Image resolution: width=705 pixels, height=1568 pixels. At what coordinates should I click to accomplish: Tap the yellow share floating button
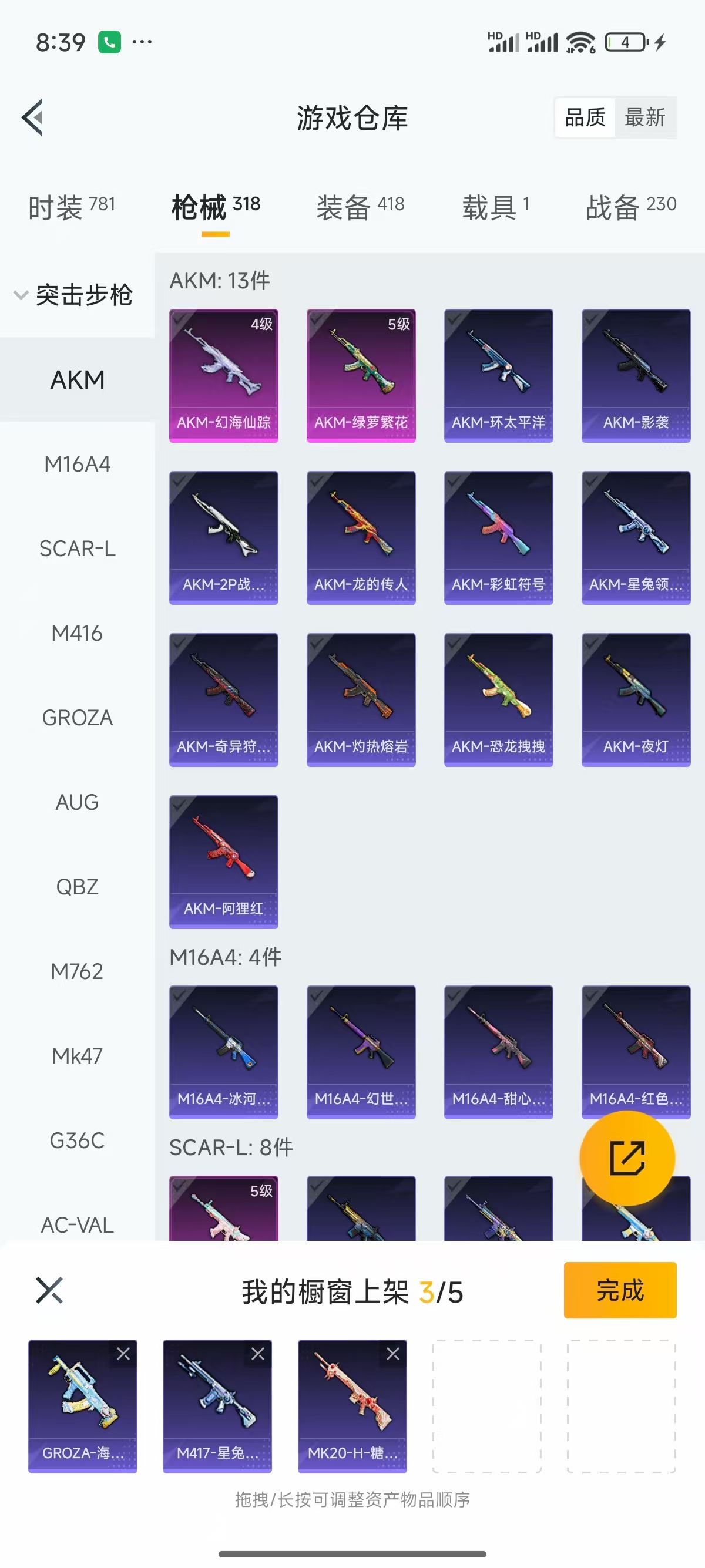click(x=627, y=1158)
